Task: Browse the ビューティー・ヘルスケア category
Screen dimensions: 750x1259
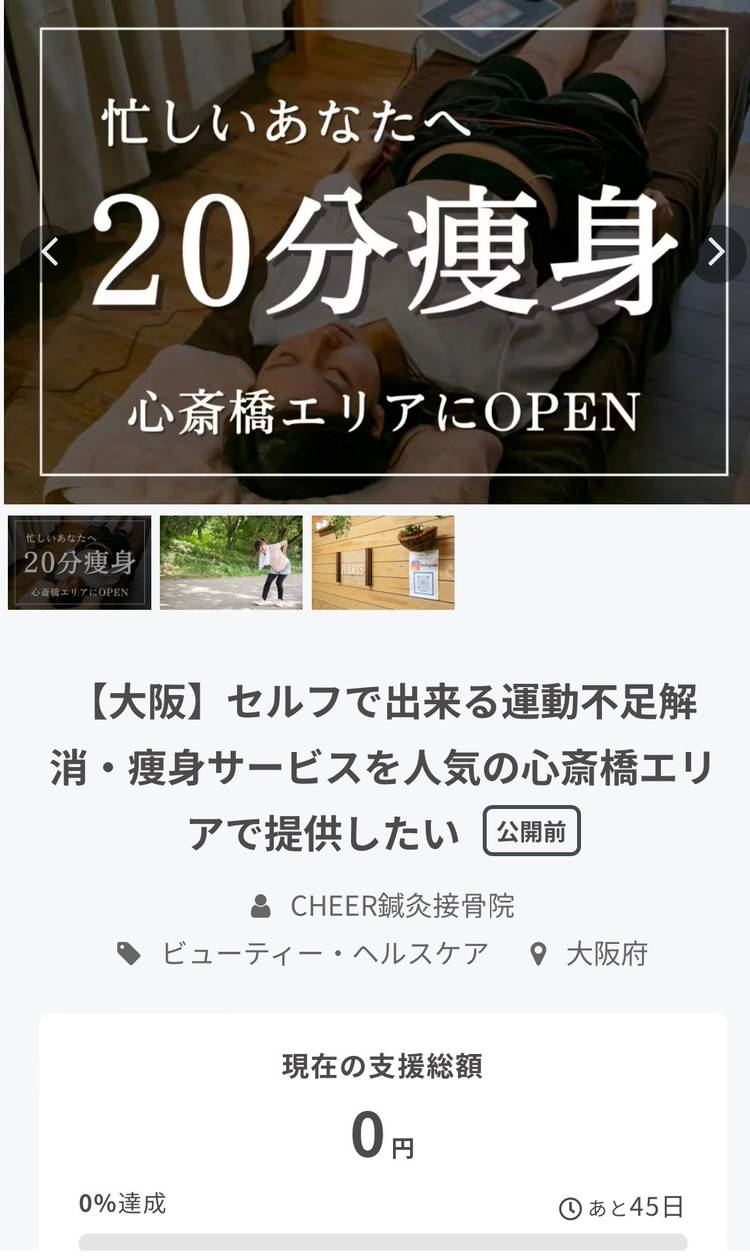Action: (324, 953)
